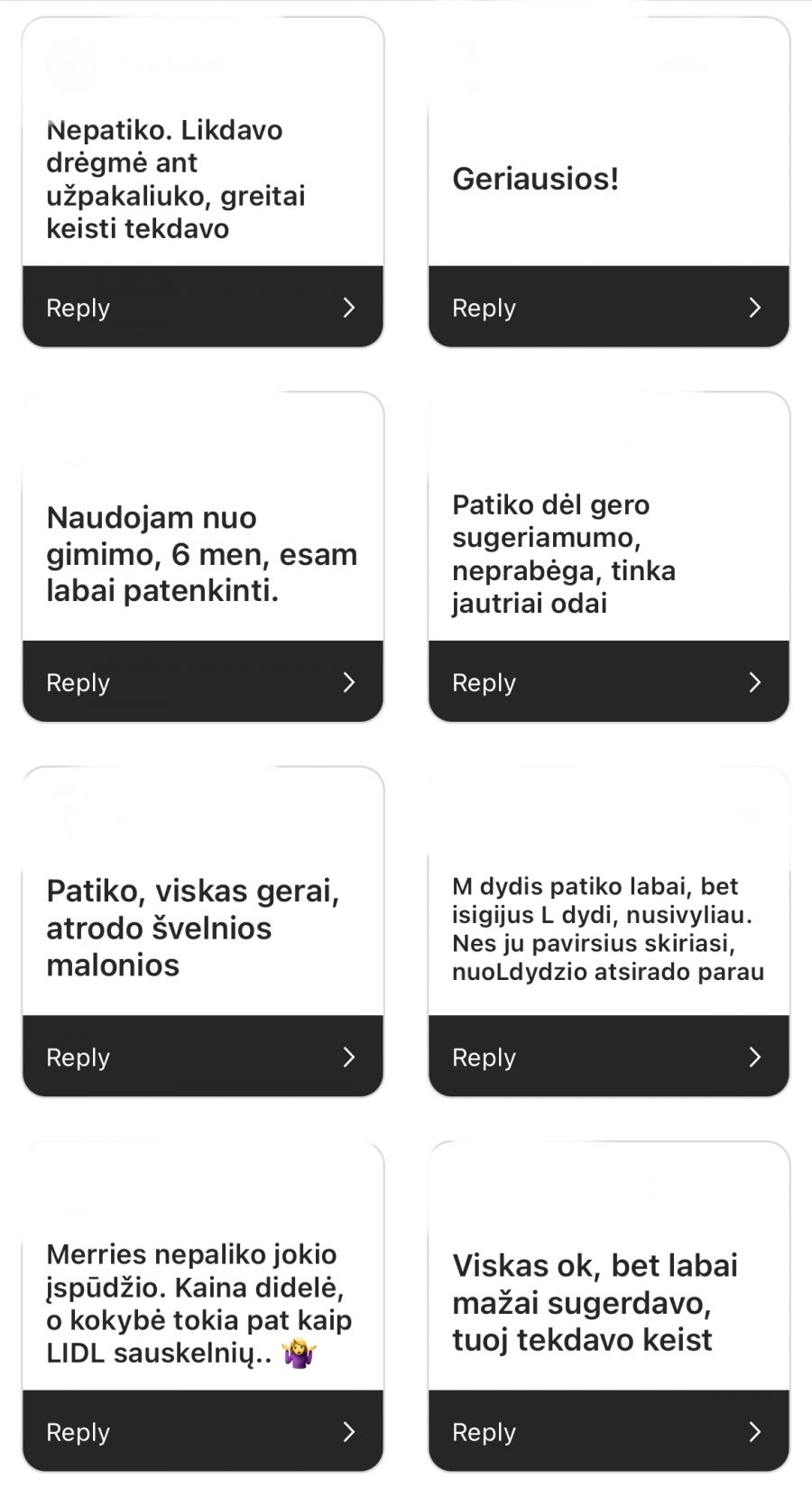Reply to the 'Nepatiko. Likdavo drėgmė' response

(202, 308)
